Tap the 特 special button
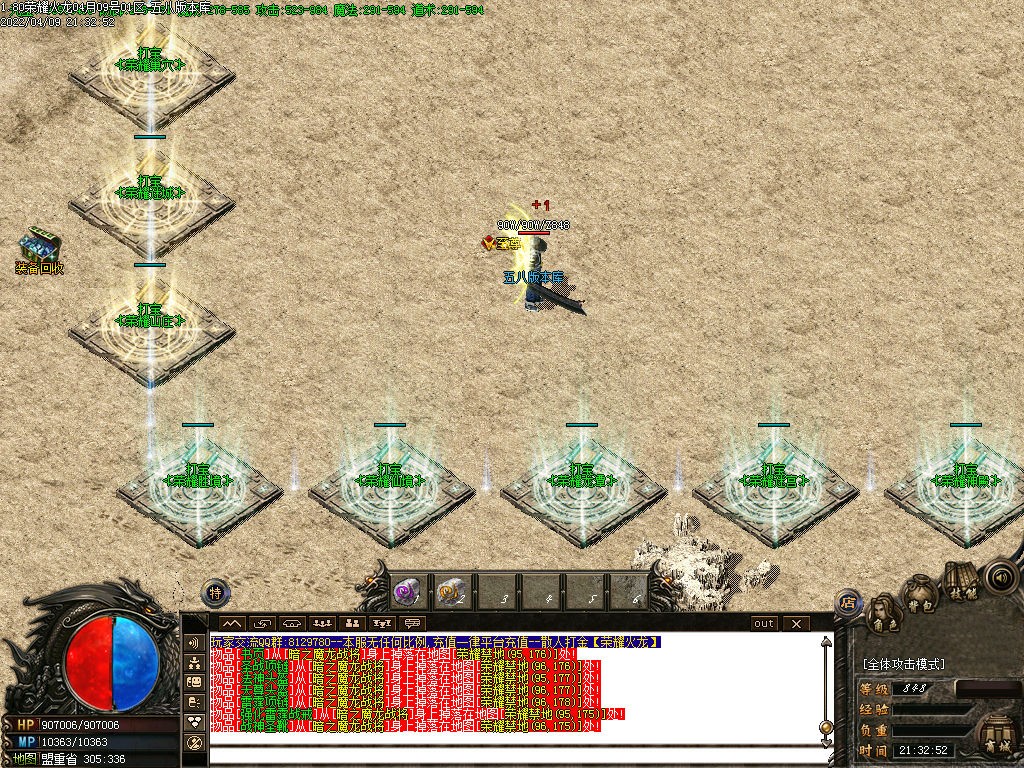The height and width of the screenshot is (768, 1024). coord(215,592)
